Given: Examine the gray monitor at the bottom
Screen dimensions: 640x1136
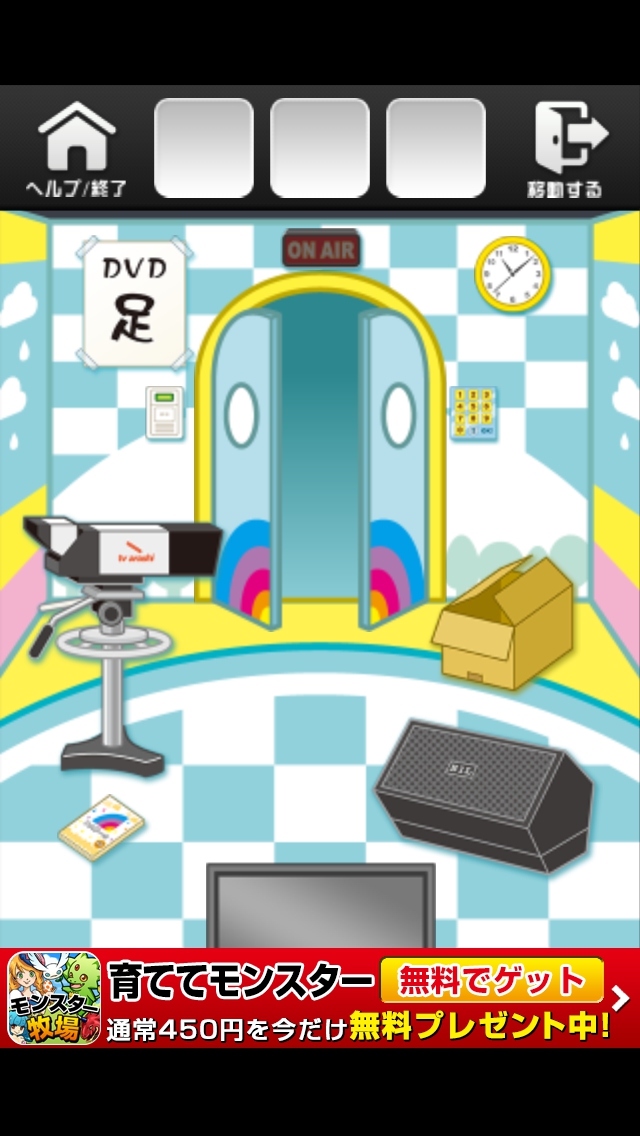Looking at the screenshot, I should click(x=320, y=906).
